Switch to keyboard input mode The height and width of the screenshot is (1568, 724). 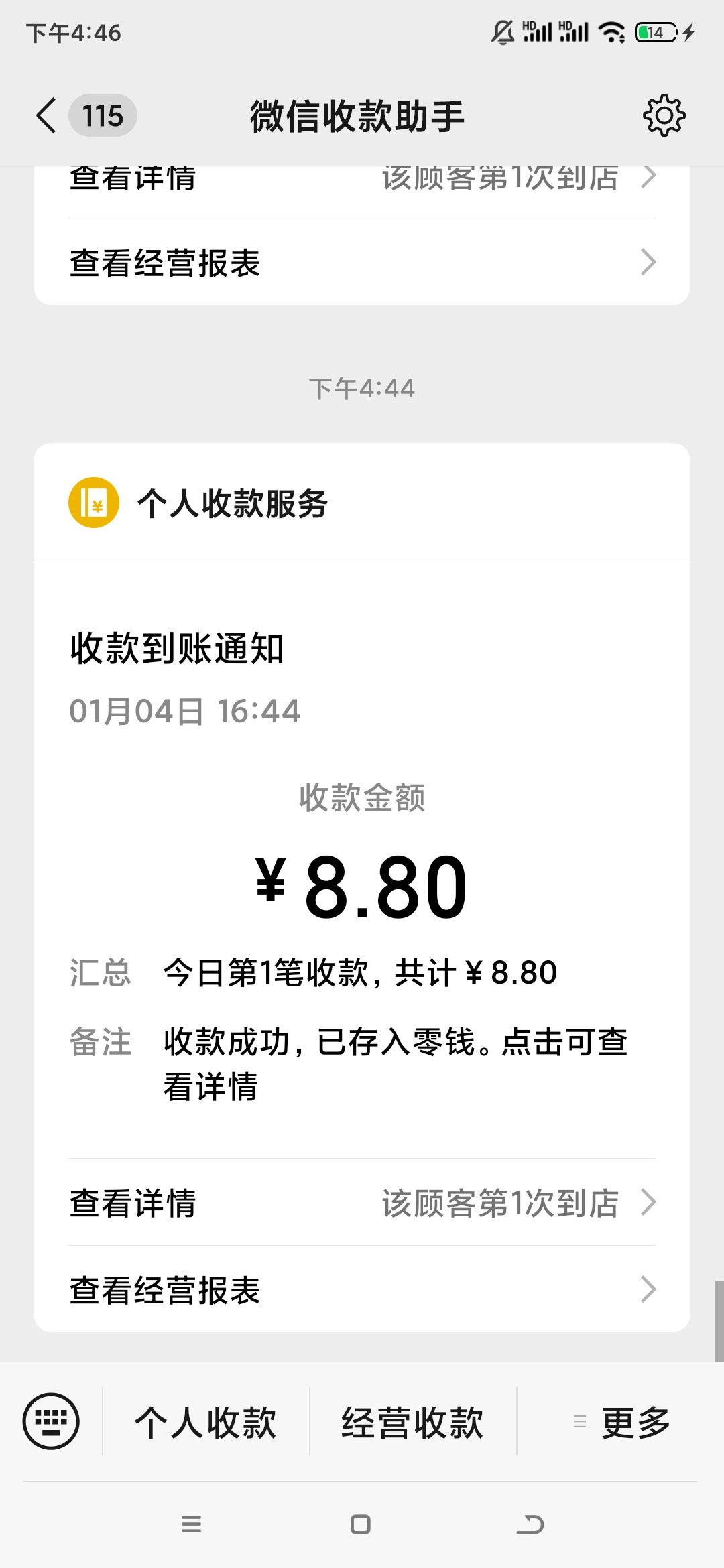tap(51, 1421)
